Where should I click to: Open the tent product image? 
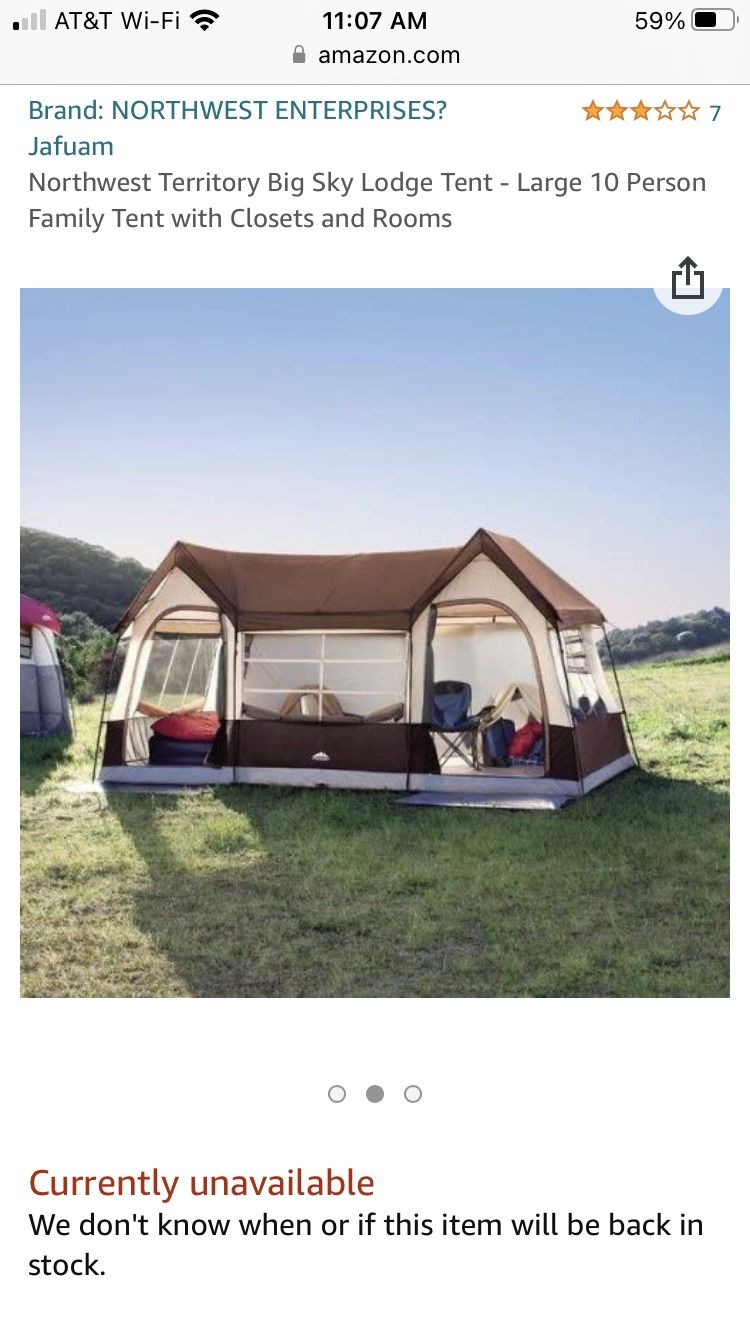click(x=375, y=643)
